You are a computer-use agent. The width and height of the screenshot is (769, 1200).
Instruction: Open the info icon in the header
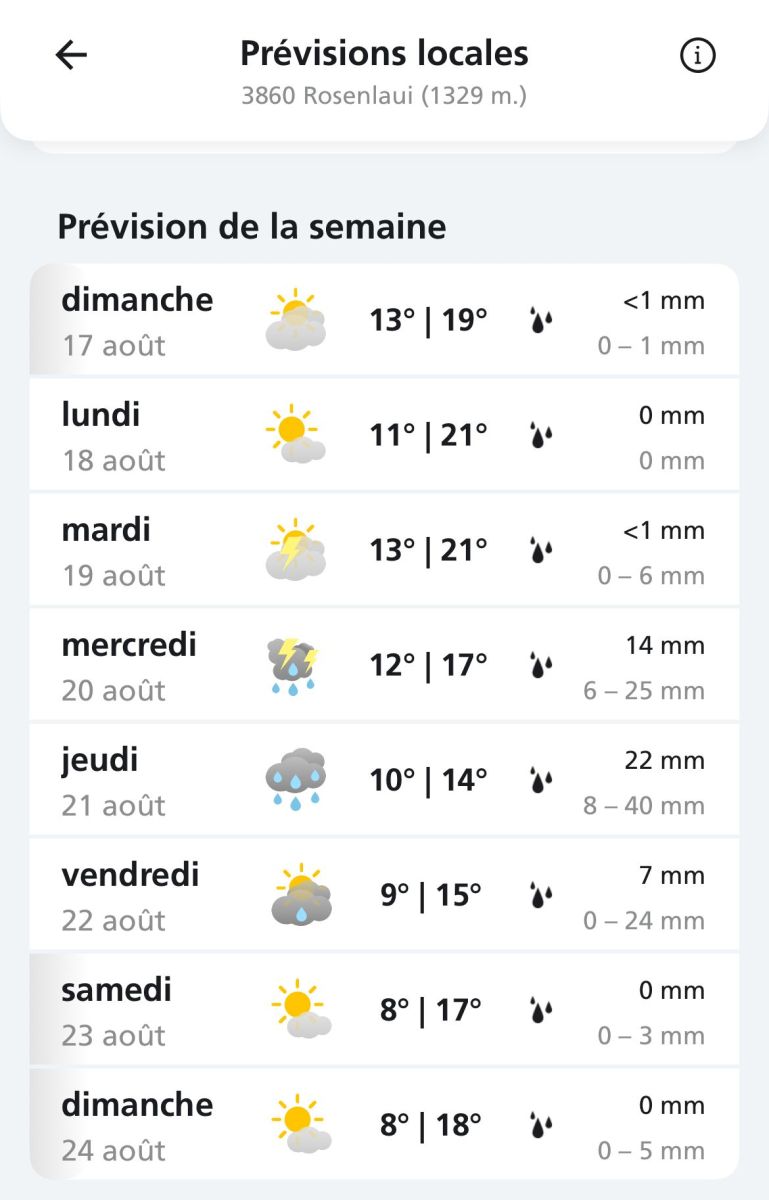(697, 57)
